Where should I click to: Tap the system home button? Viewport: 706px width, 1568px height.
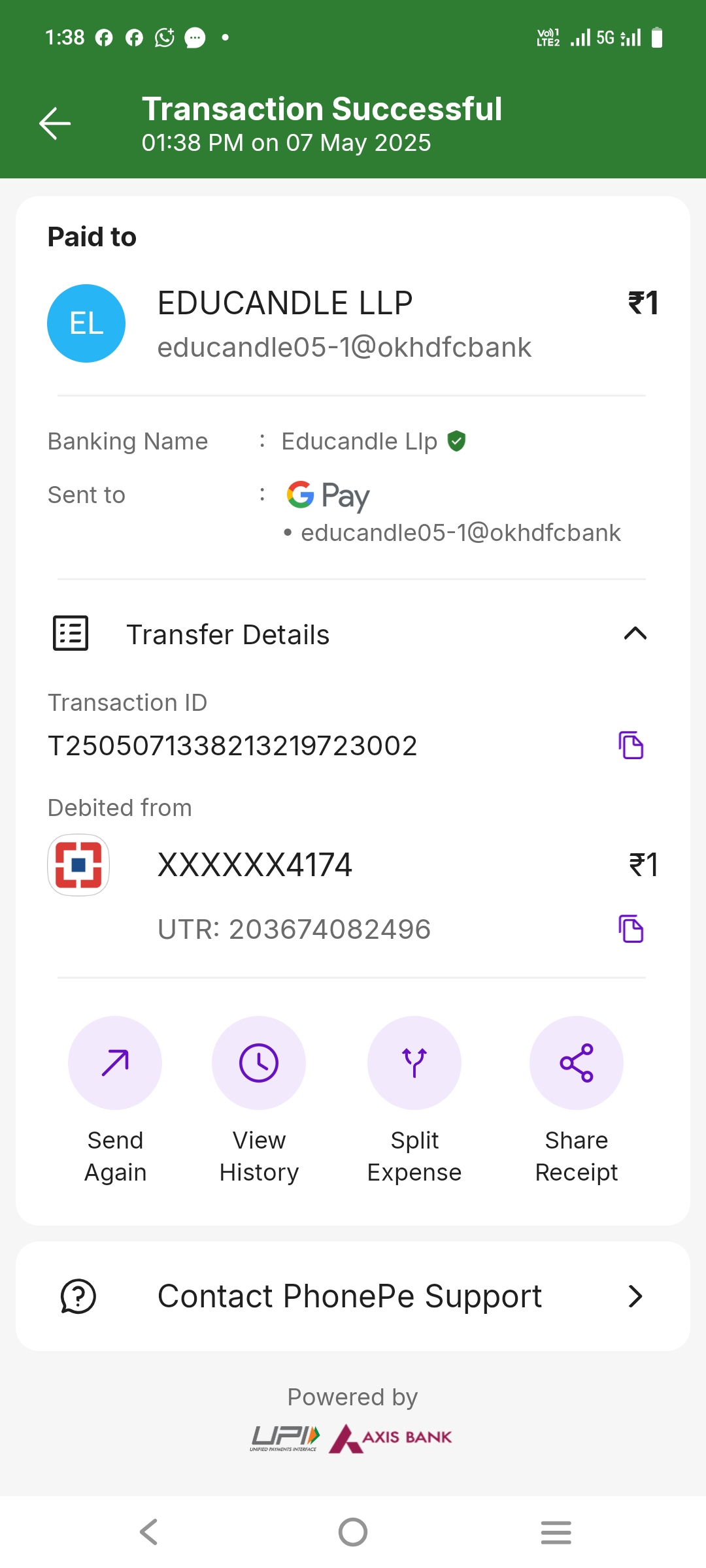(353, 1532)
